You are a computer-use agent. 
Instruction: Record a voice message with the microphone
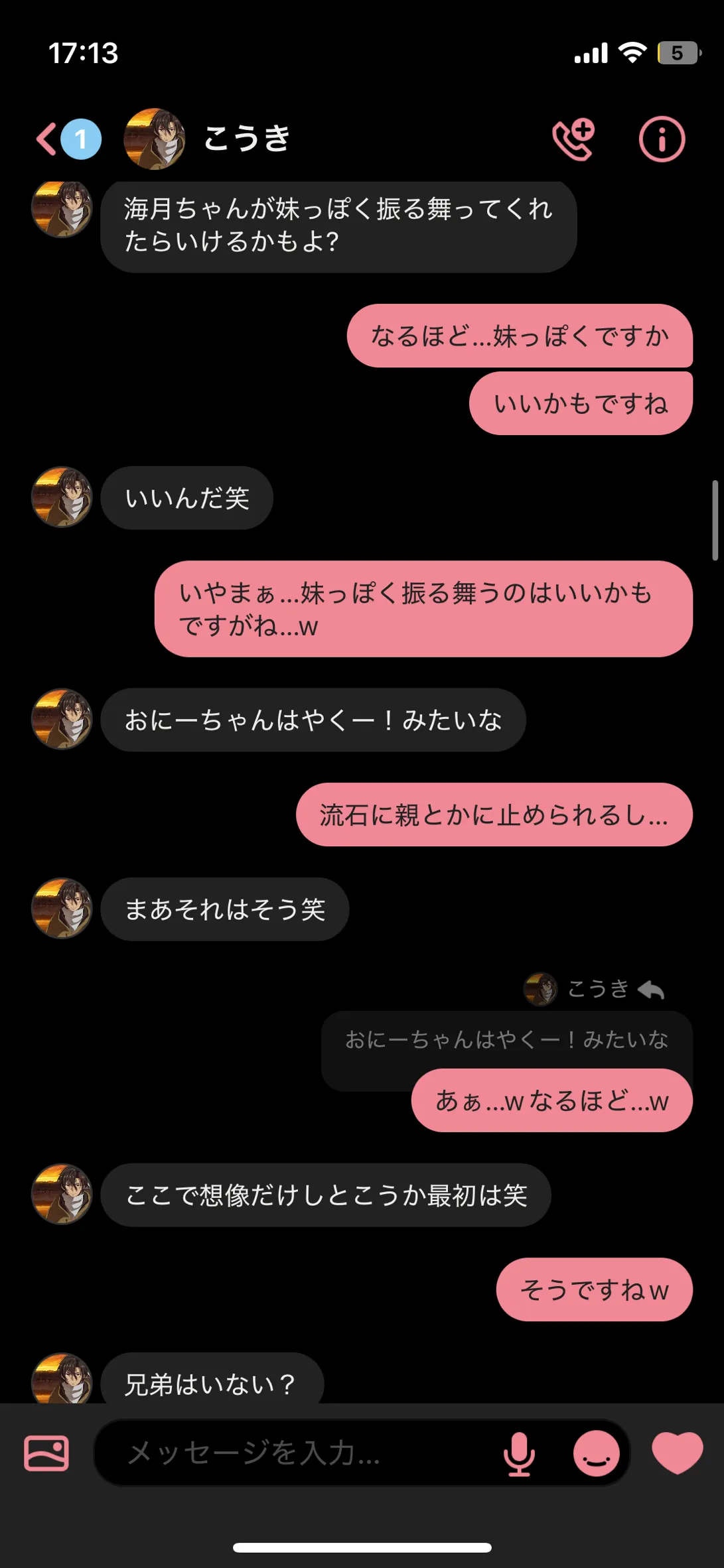coord(519,1453)
